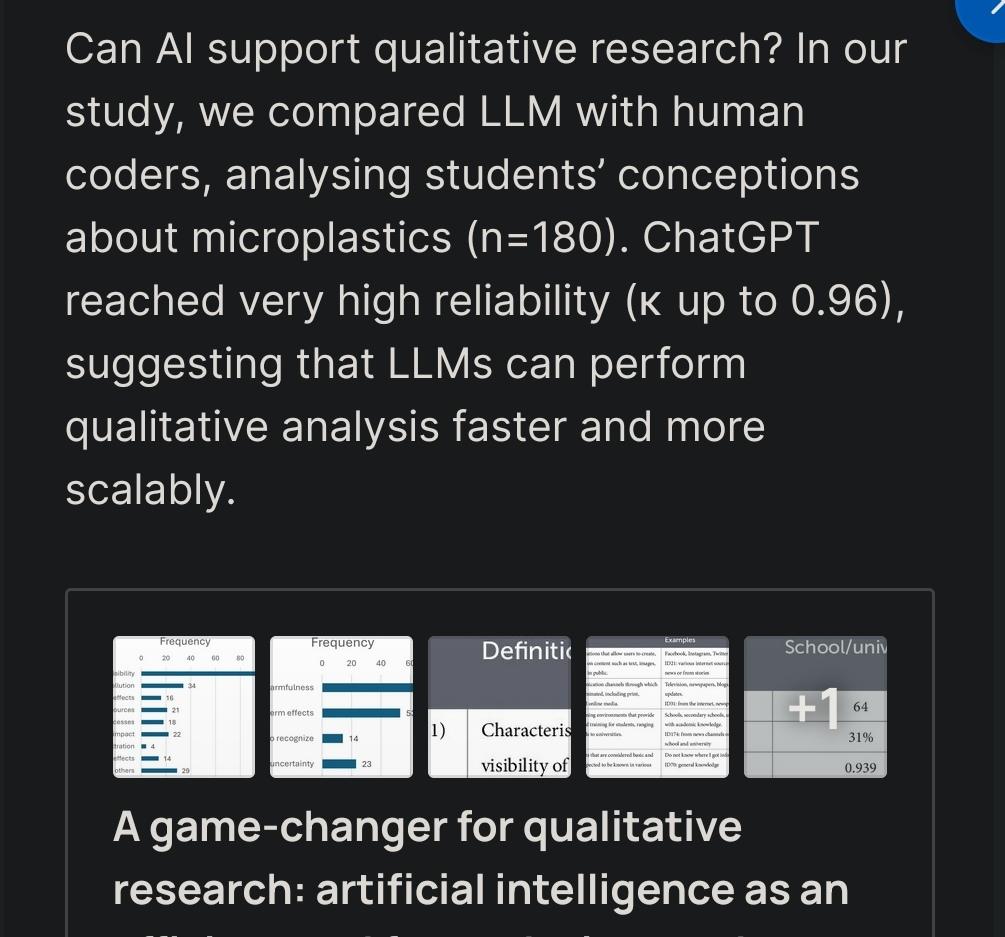Open the Definition table image
1005x937 pixels.
click(x=499, y=707)
